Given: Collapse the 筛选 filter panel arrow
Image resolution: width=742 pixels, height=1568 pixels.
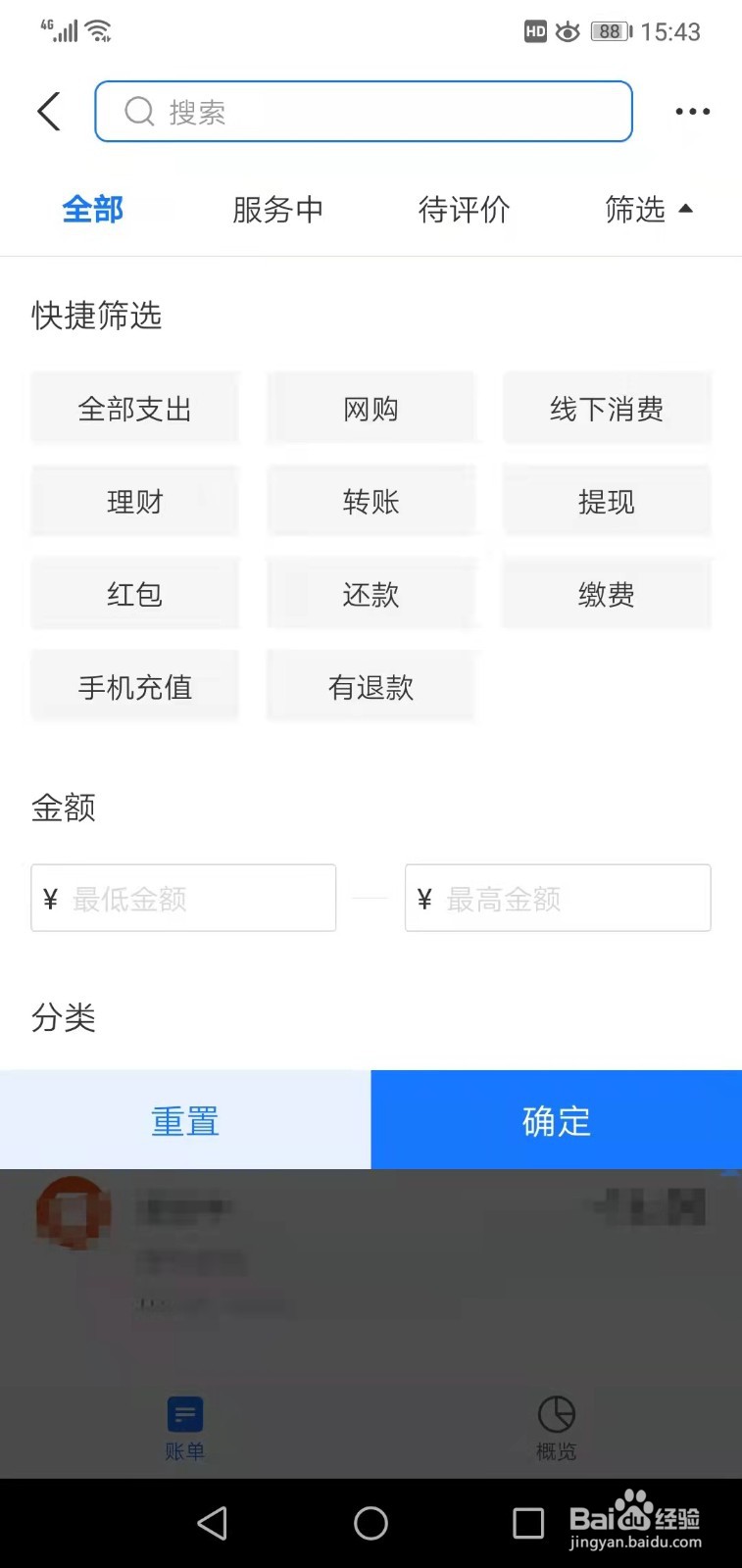Looking at the screenshot, I should [x=650, y=210].
